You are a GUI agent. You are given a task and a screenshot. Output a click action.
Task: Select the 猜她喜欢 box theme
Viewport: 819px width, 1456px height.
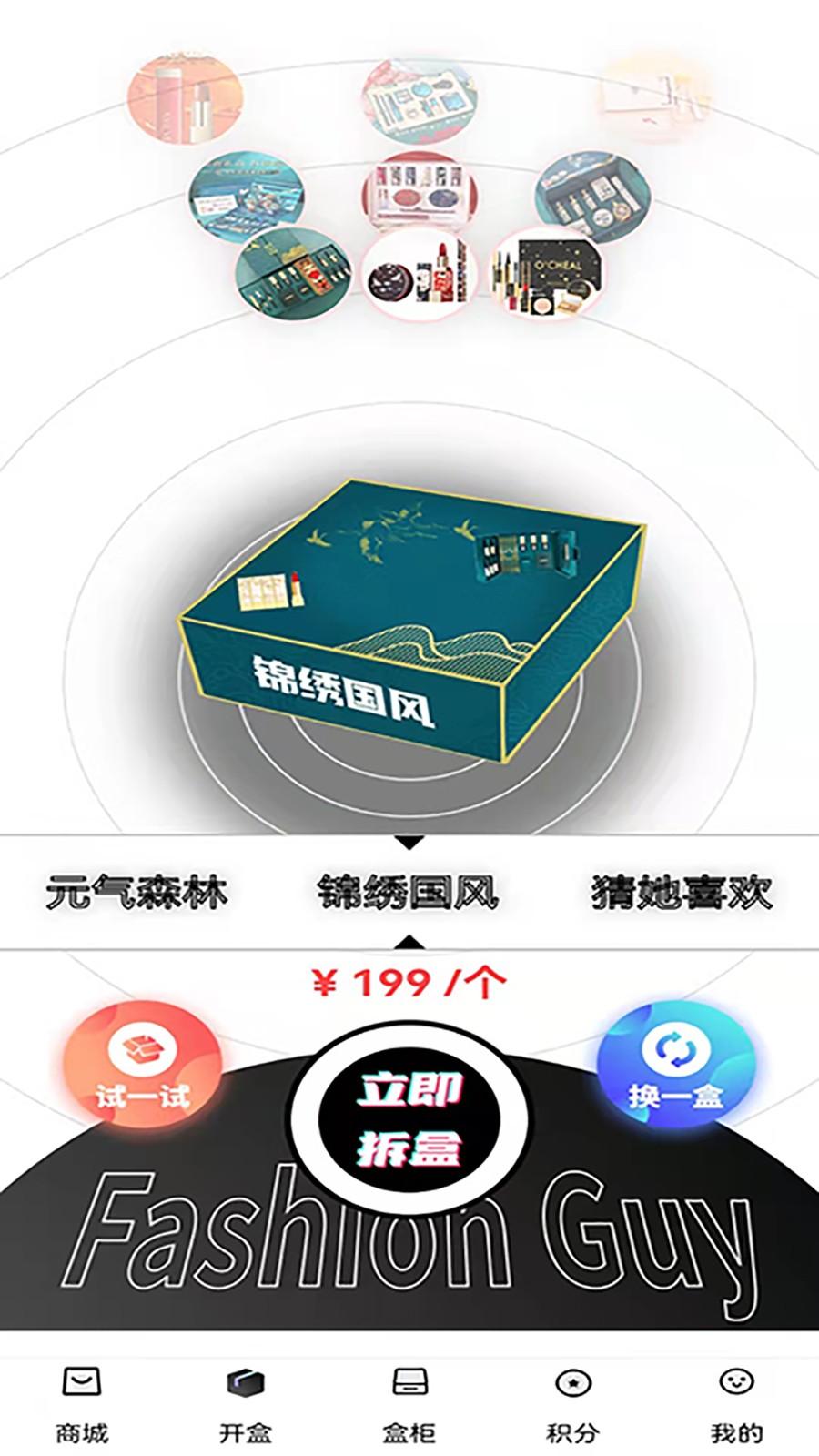(x=682, y=892)
